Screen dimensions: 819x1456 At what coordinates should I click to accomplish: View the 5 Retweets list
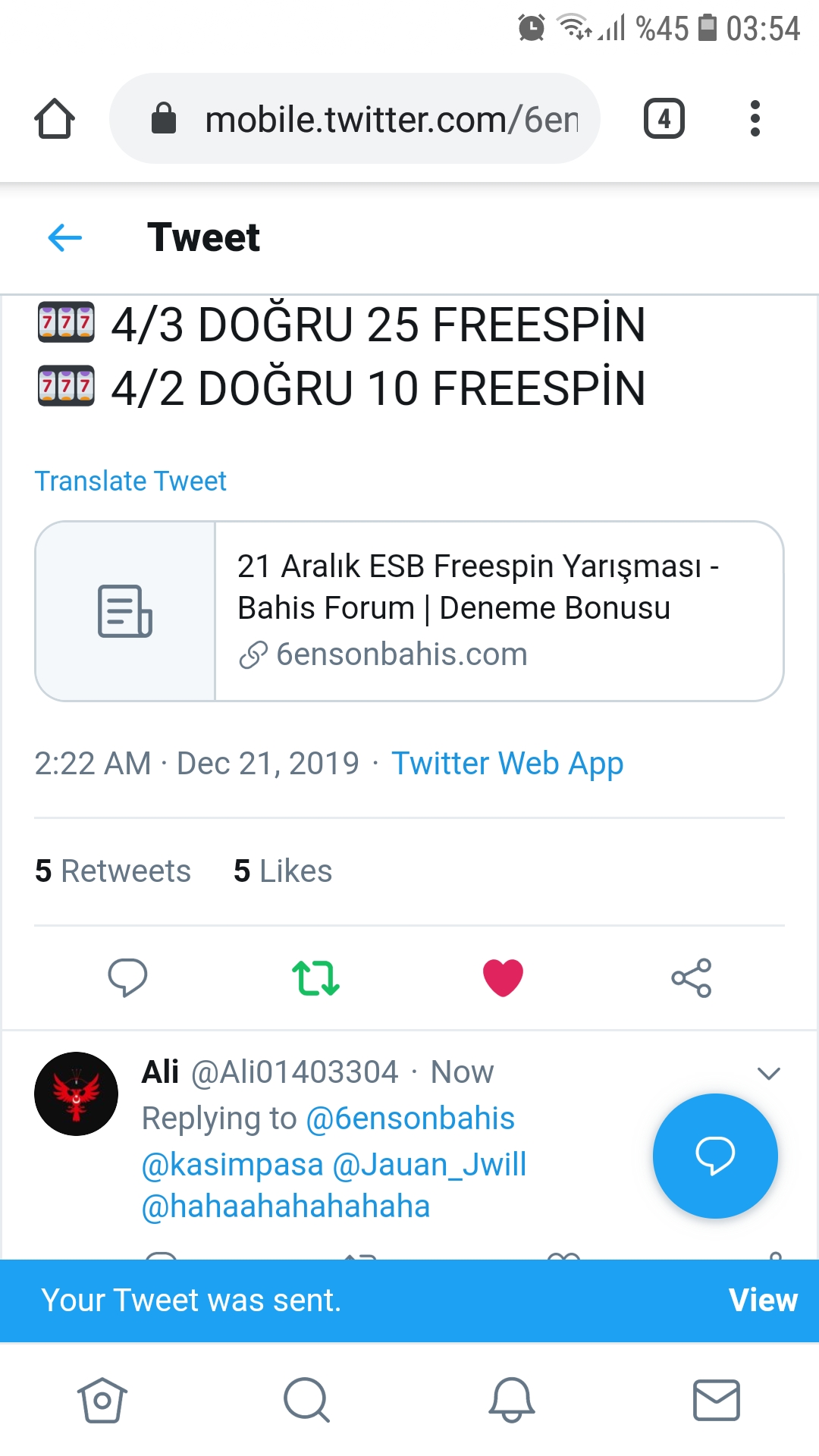[x=113, y=871]
